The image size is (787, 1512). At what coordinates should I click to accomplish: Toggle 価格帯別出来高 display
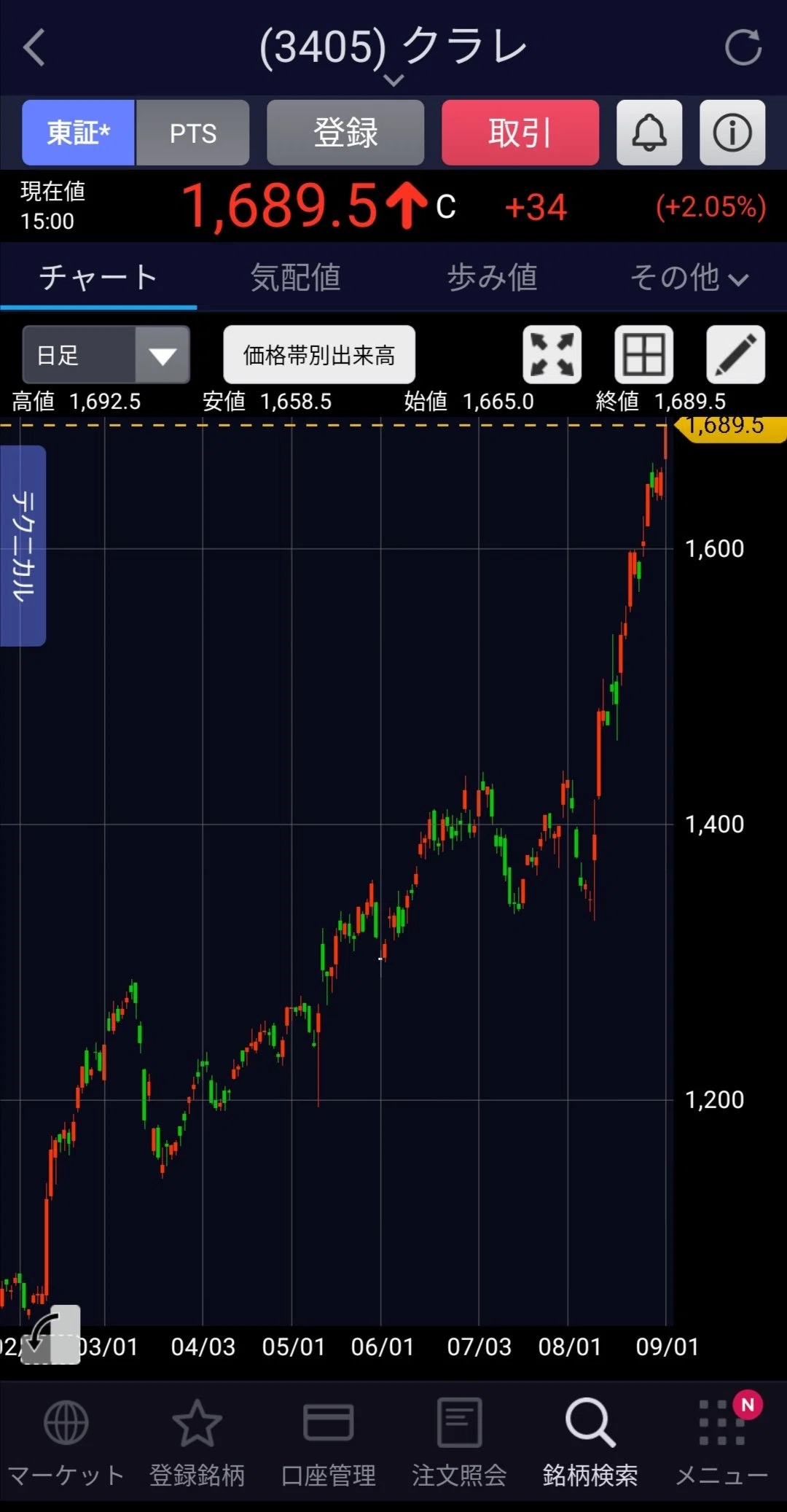(319, 355)
